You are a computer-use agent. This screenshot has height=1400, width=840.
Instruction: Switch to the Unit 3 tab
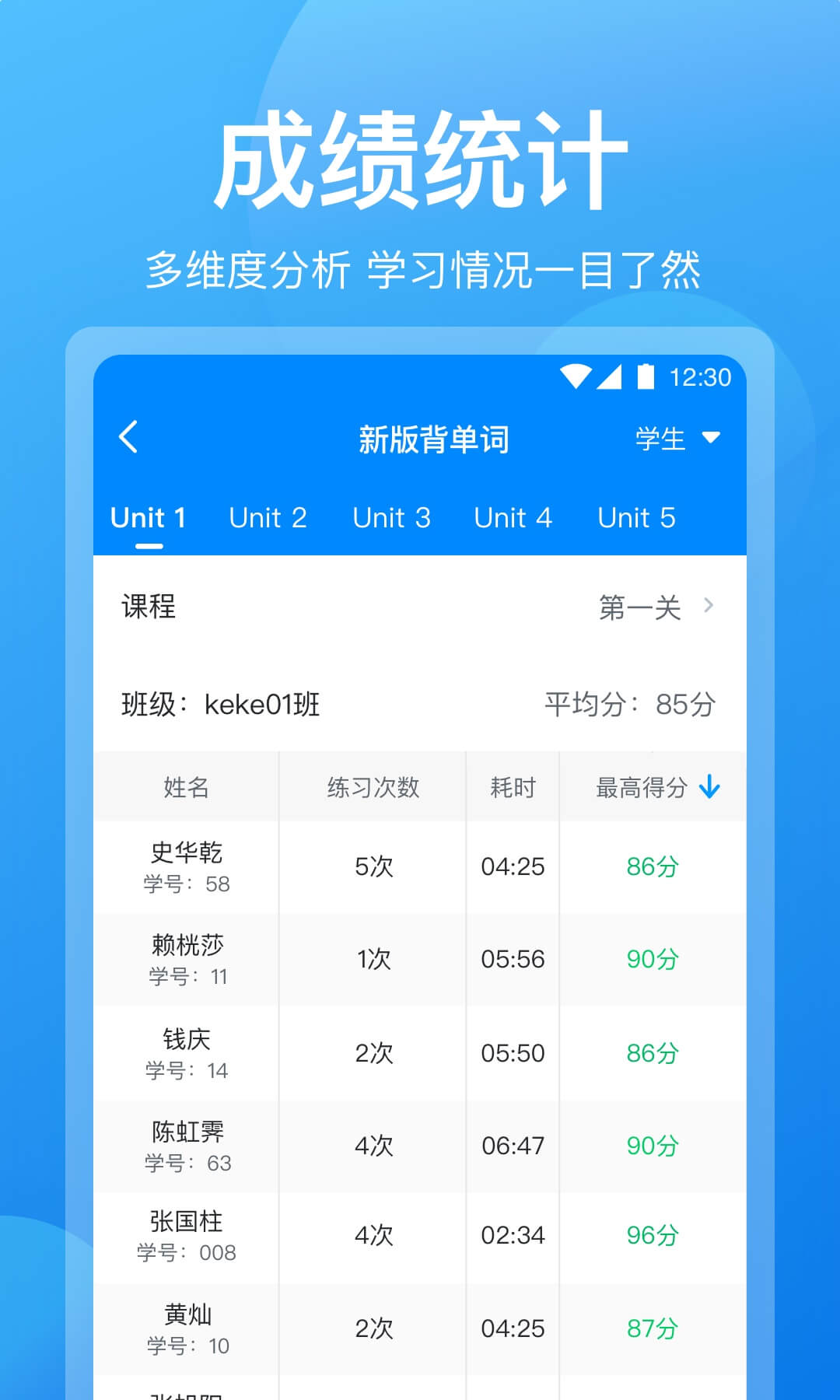[391, 517]
